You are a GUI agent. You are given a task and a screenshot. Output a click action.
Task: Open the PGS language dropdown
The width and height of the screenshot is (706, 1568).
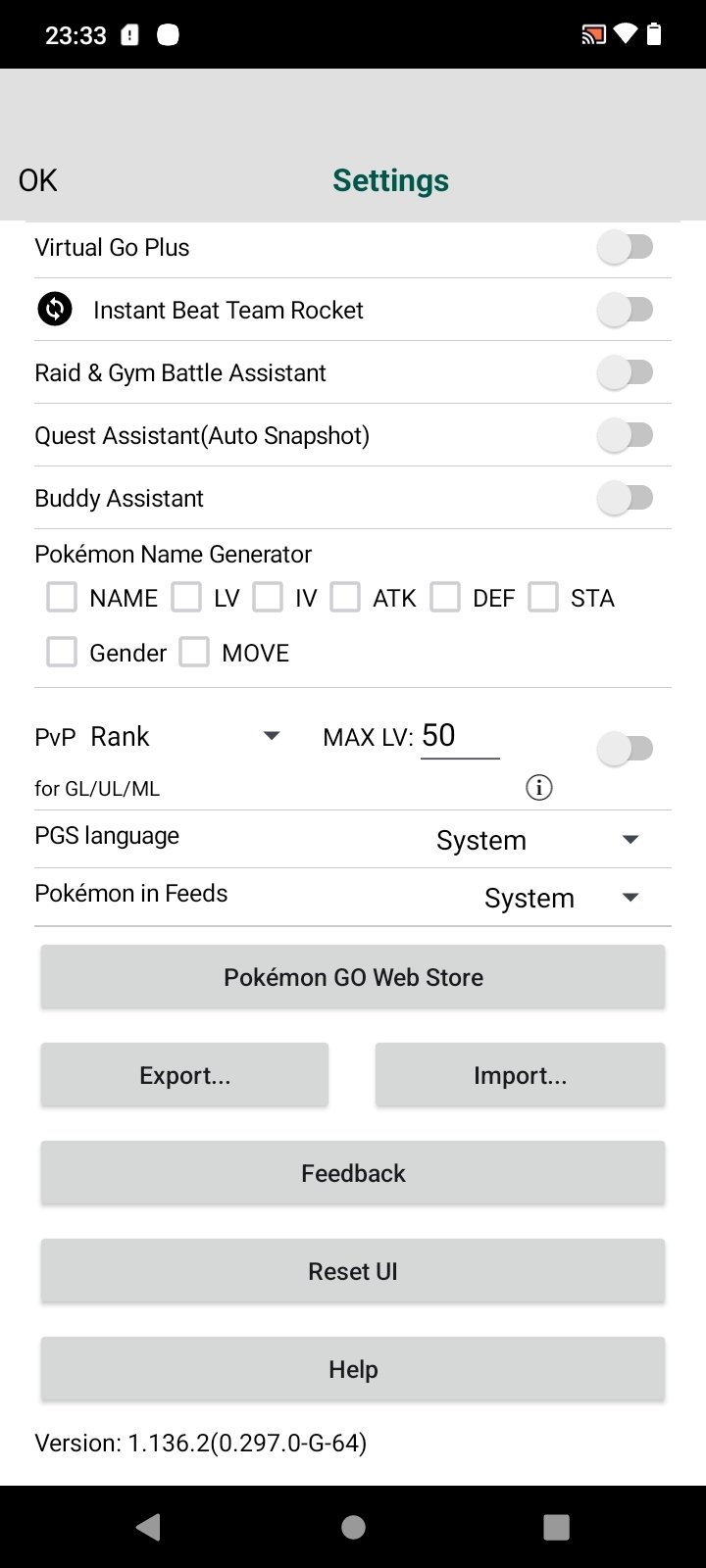[537, 840]
